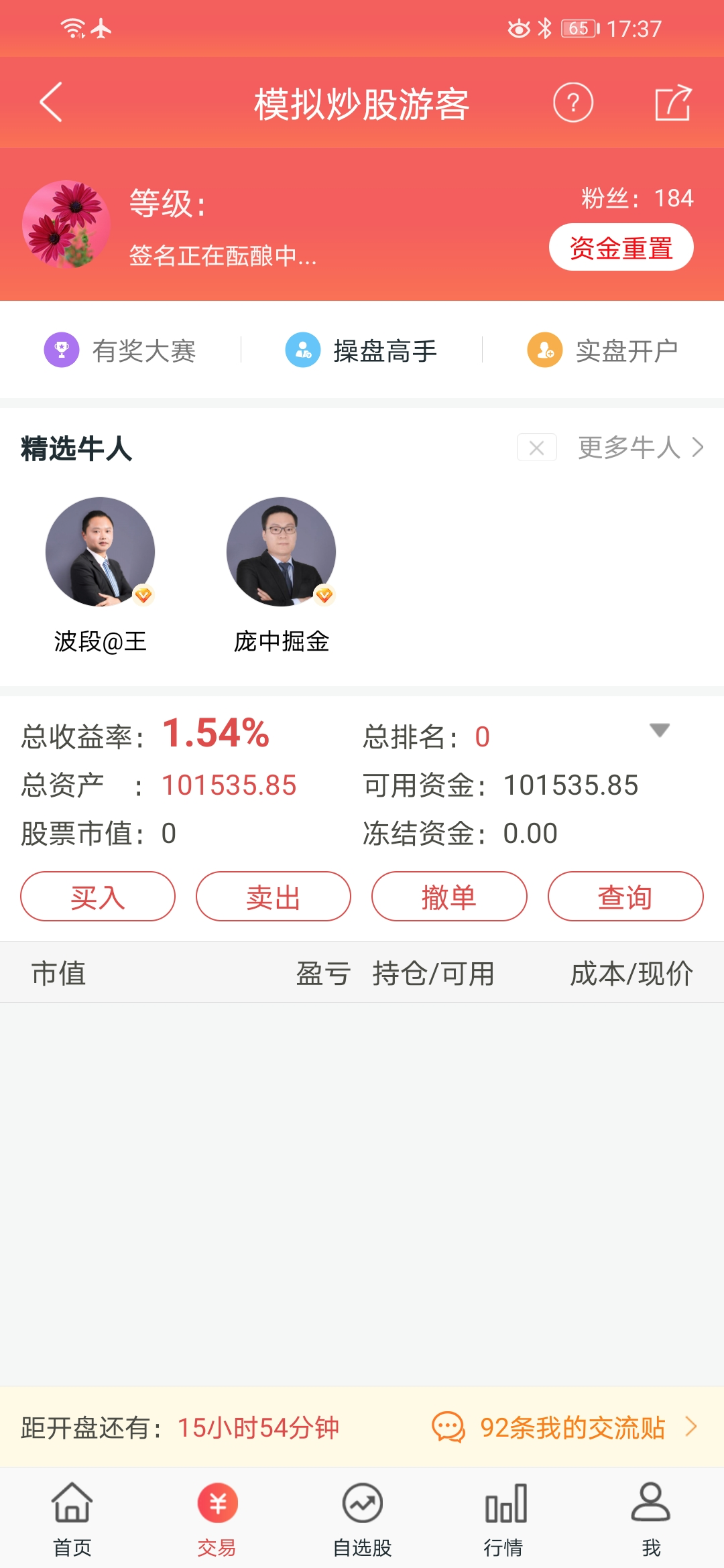
Task: View 更多牛人 list
Action: click(x=640, y=448)
